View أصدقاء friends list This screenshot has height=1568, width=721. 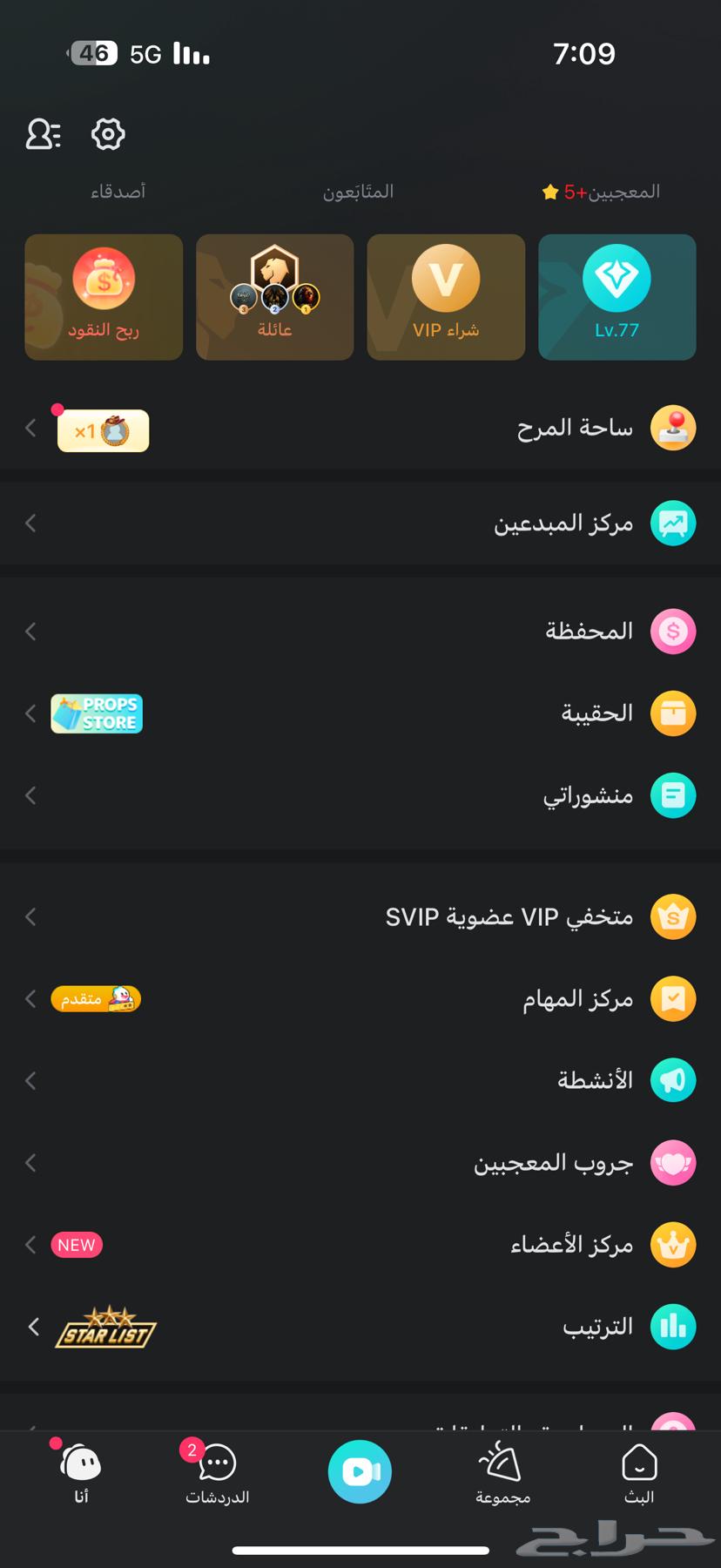[x=118, y=192]
